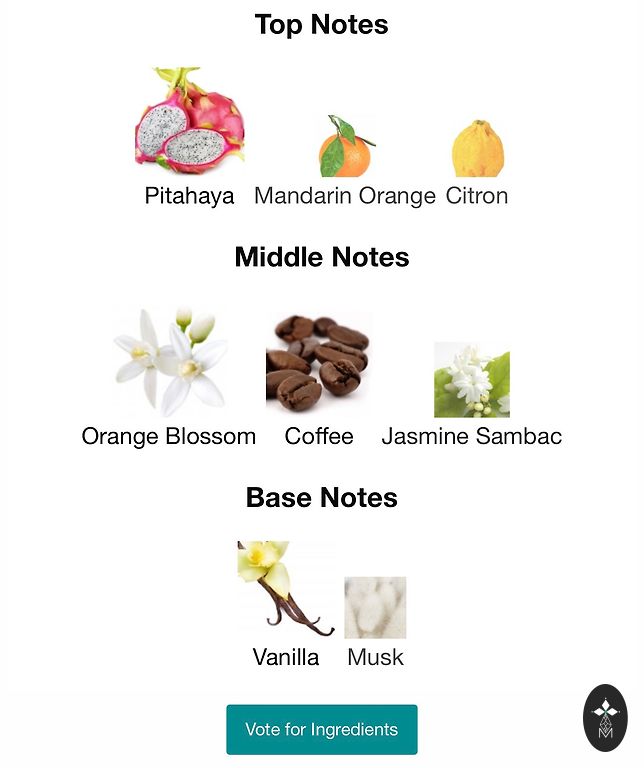Tap the Vote for Ingredients button
Screen dimensions: 644x768
pos(321,729)
